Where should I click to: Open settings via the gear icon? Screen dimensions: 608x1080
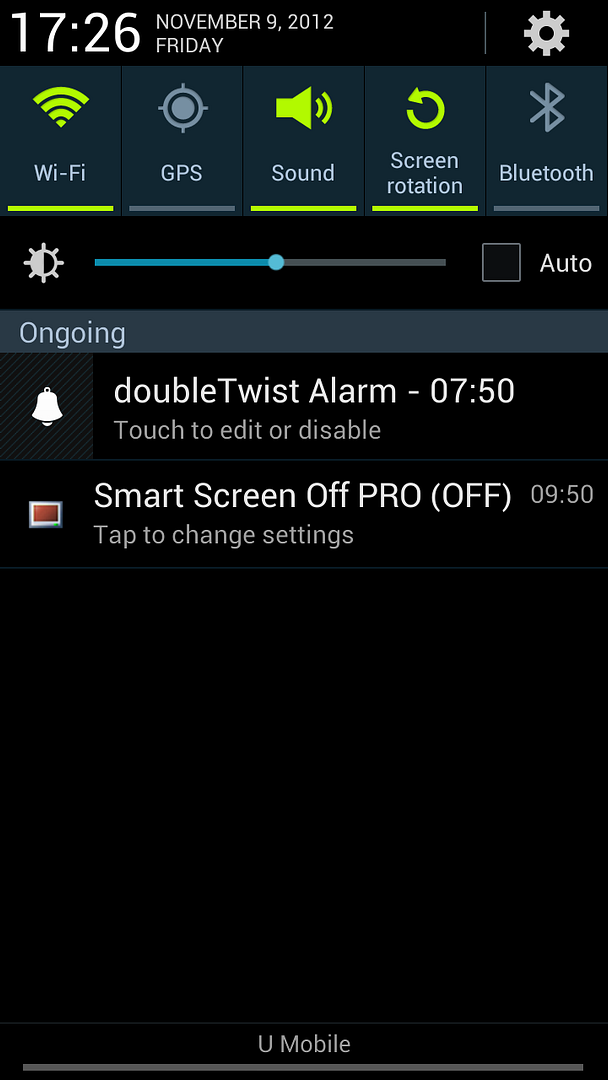[546, 35]
